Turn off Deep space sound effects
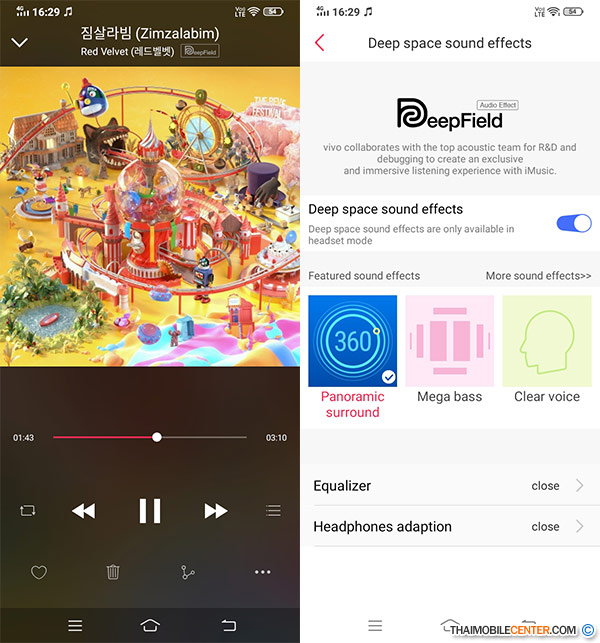The width and height of the screenshot is (600, 643). click(574, 222)
